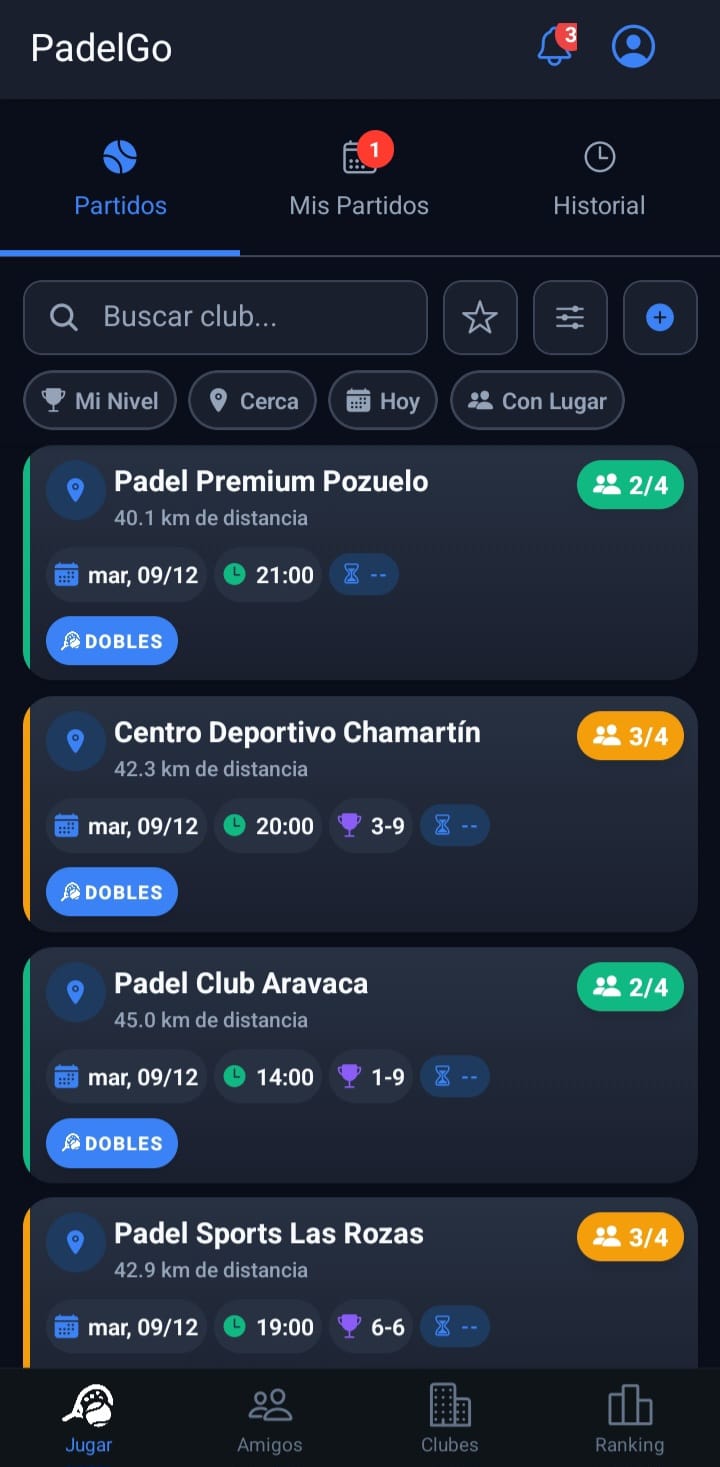The width and height of the screenshot is (720, 1467).
Task: Open the filter settings icon
Action: pos(570,317)
